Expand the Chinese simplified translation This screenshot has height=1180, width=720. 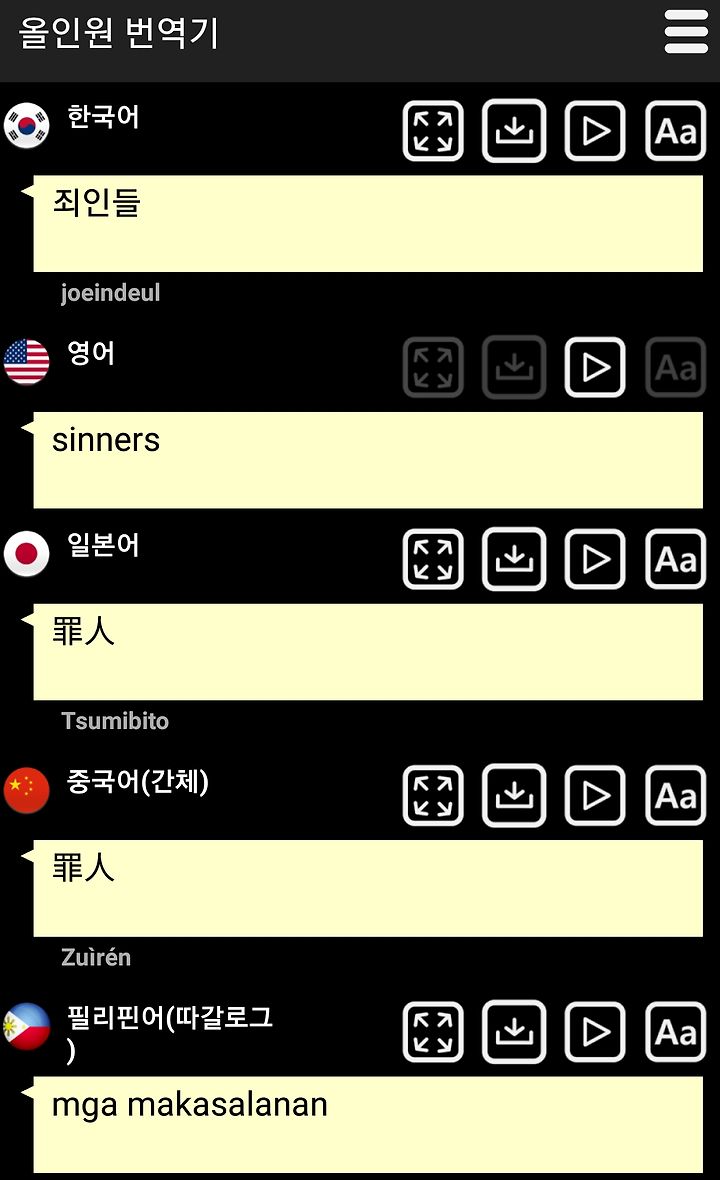click(x=433, y=796)
